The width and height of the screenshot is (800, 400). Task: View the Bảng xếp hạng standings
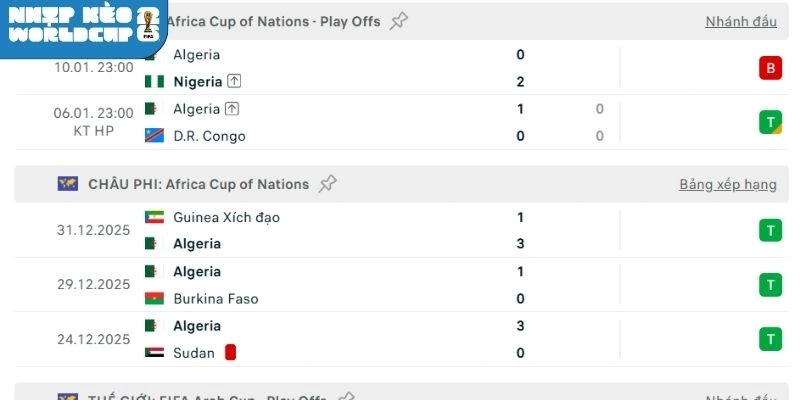(x=728, y=184)
